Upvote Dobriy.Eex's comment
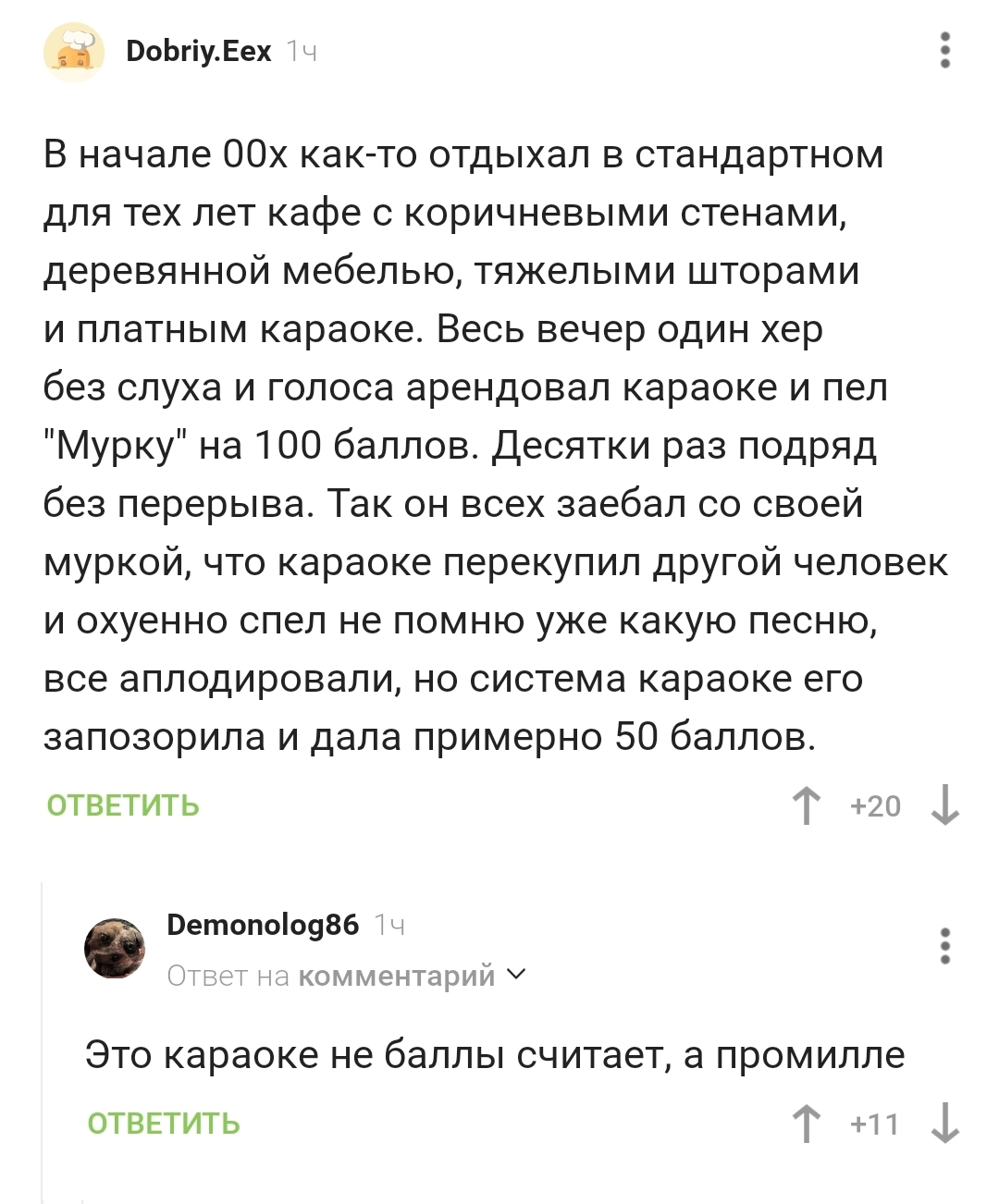999x1204 pixels. tap(807, 805)
